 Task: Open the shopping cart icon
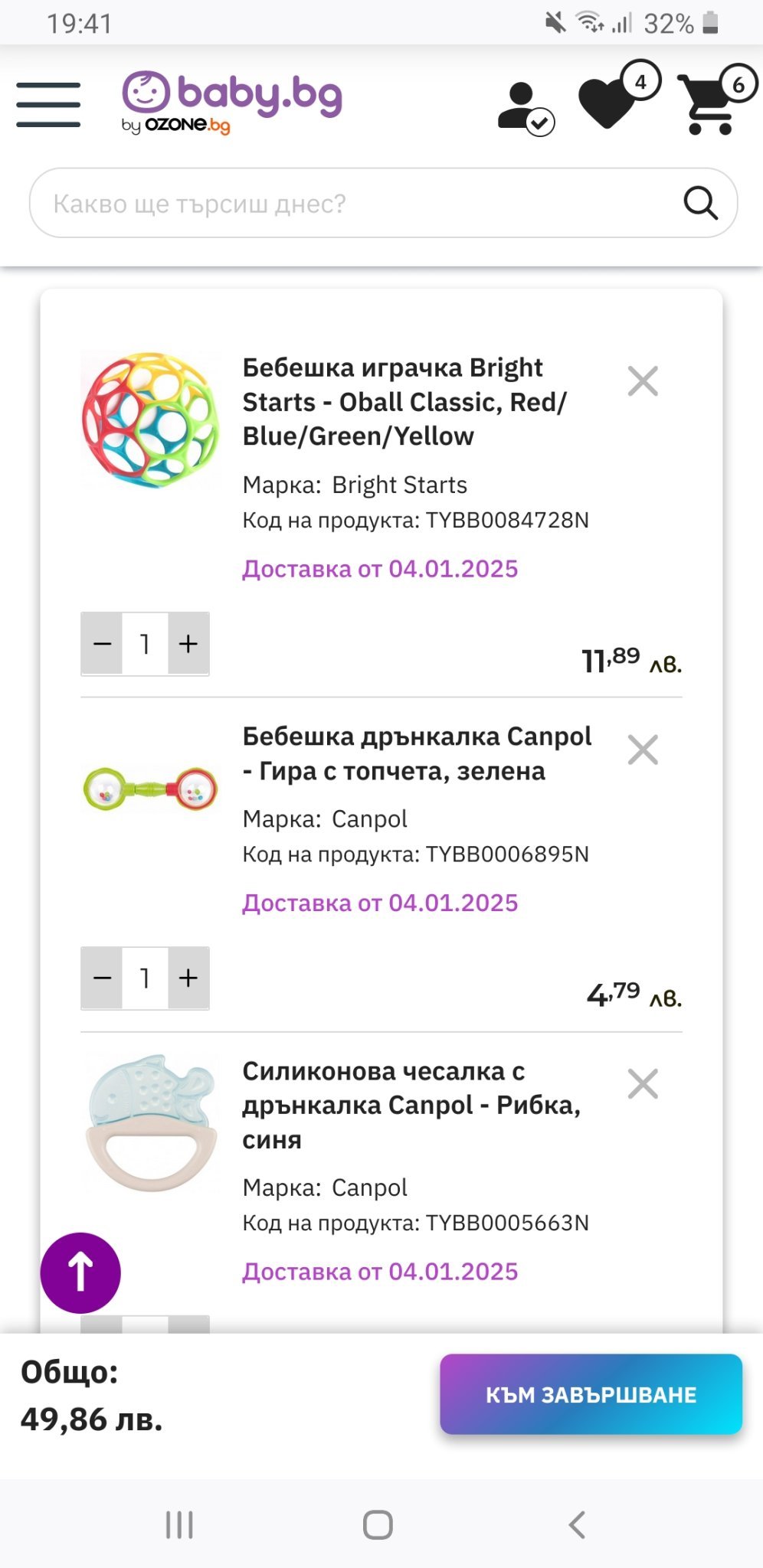coord(716,100)
